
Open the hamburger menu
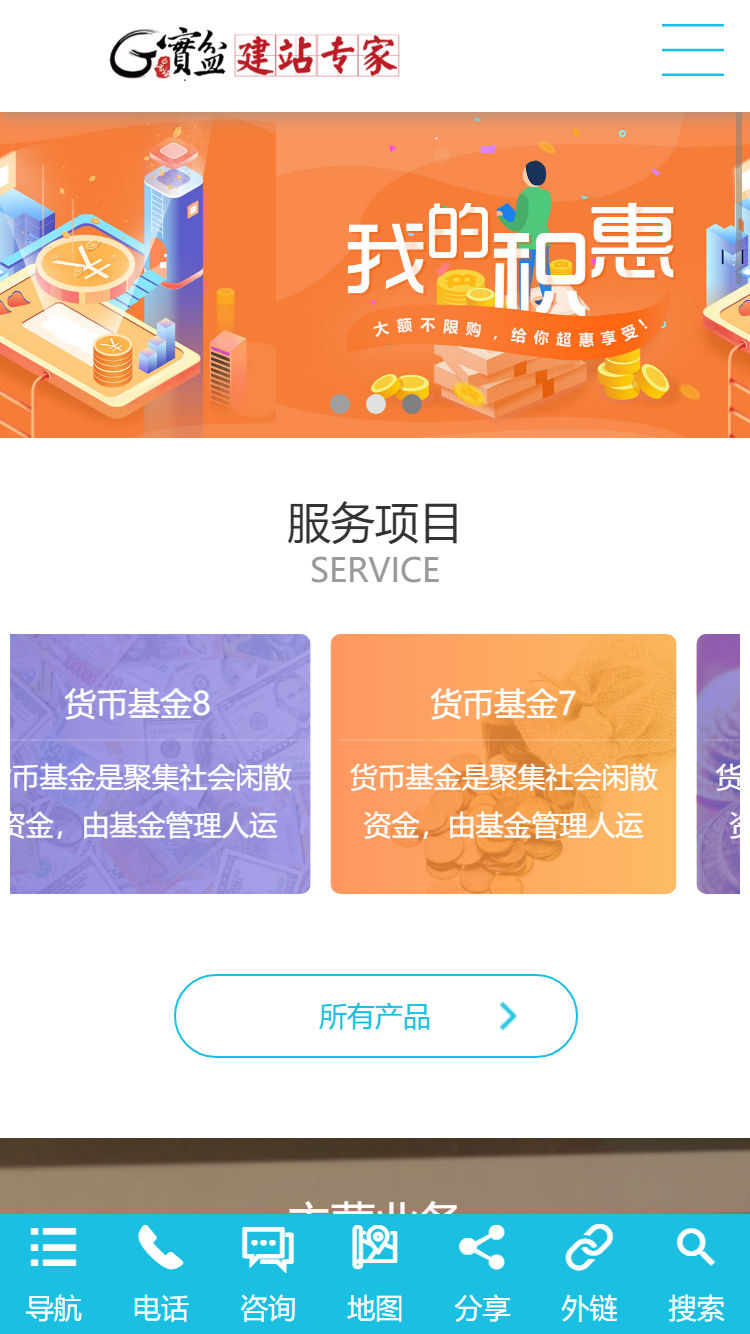click(692, 50)
